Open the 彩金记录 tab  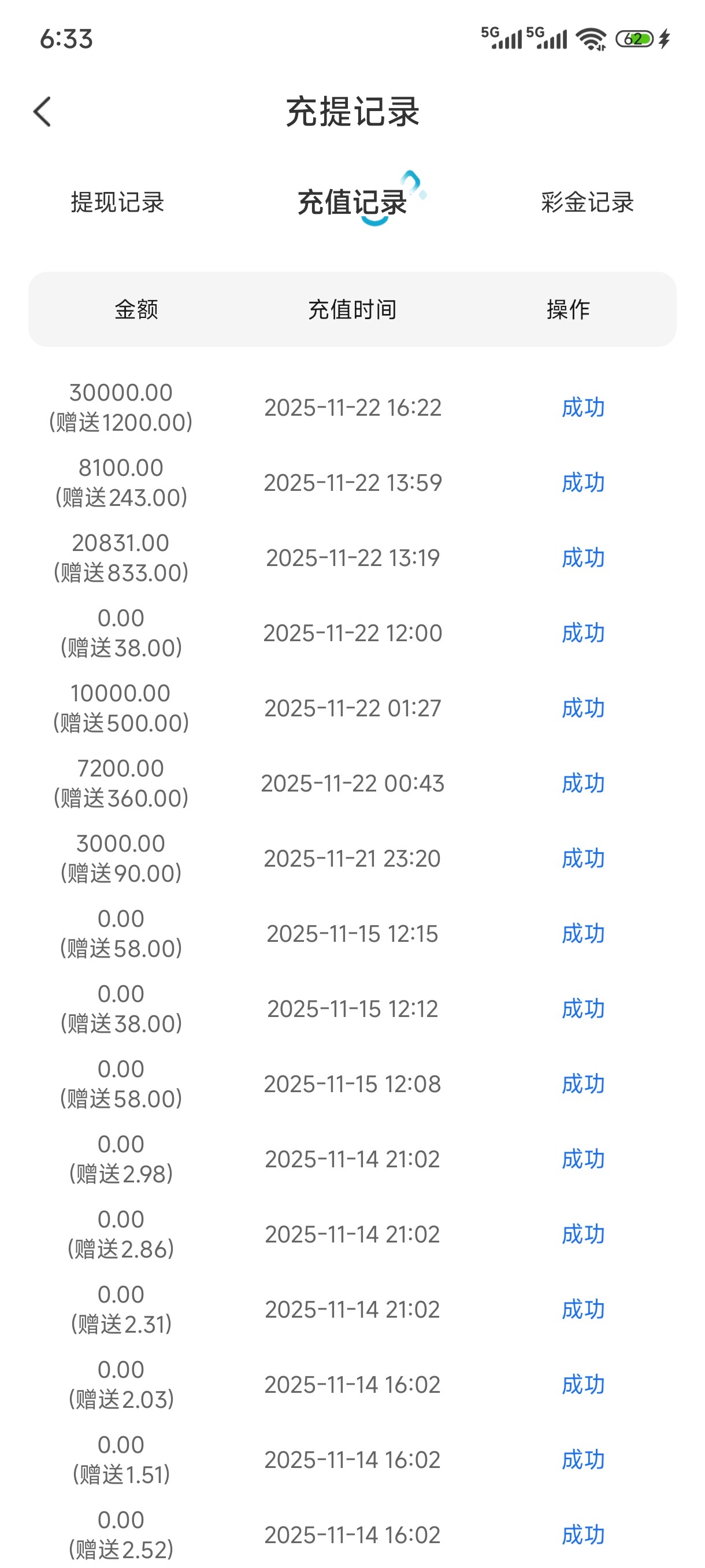point(587,202)
